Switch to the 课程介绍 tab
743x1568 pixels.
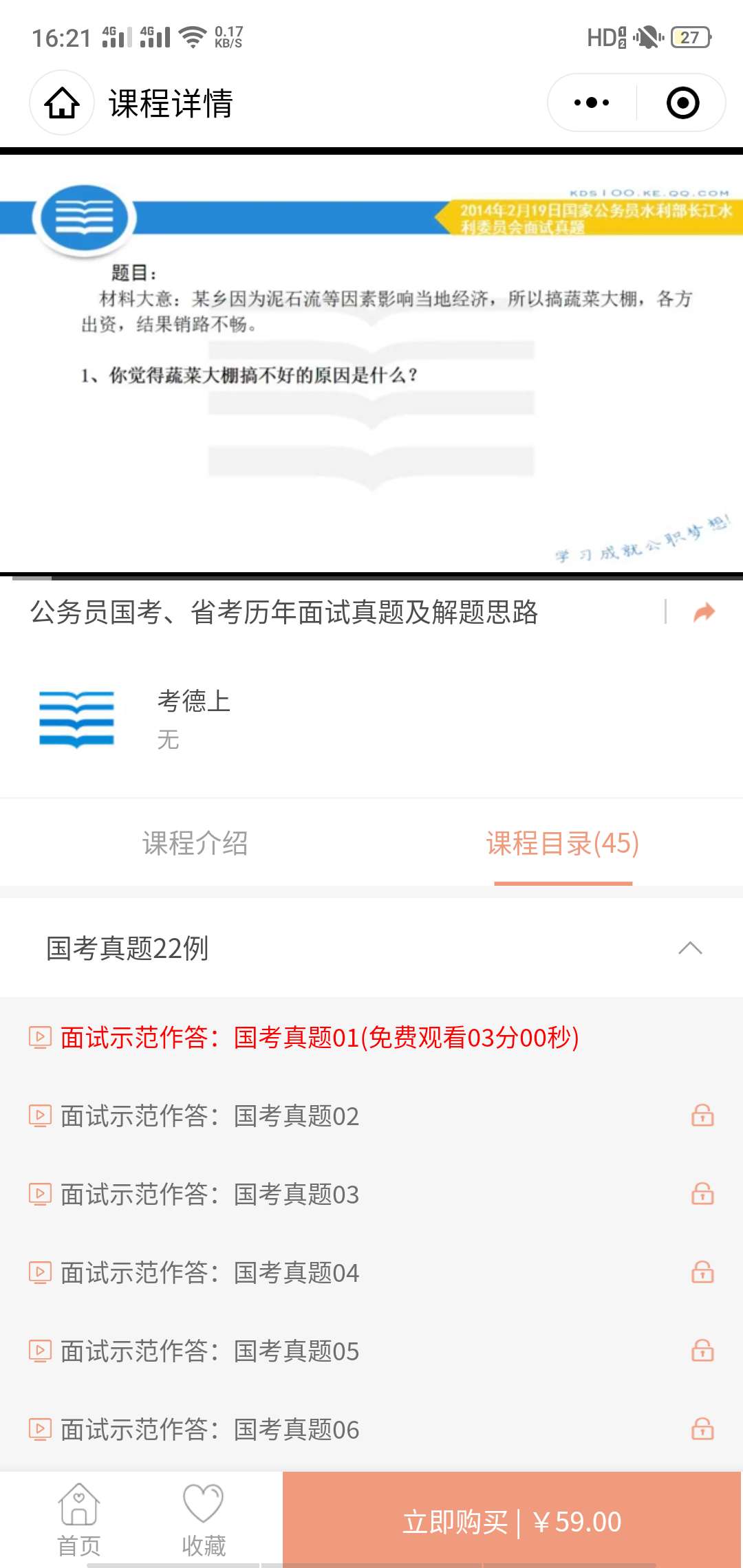(x=195, y=843)
